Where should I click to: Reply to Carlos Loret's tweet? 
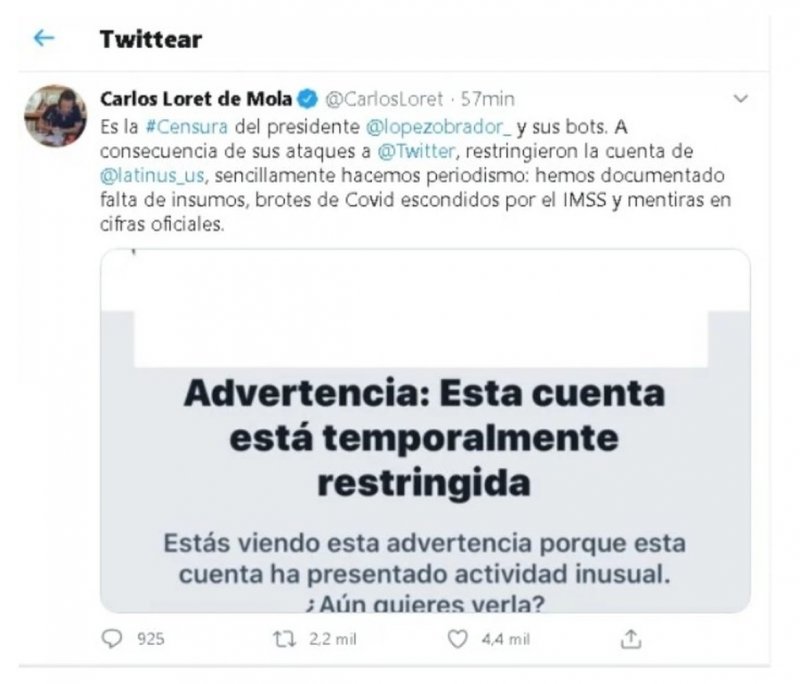[x=110, y=637]
